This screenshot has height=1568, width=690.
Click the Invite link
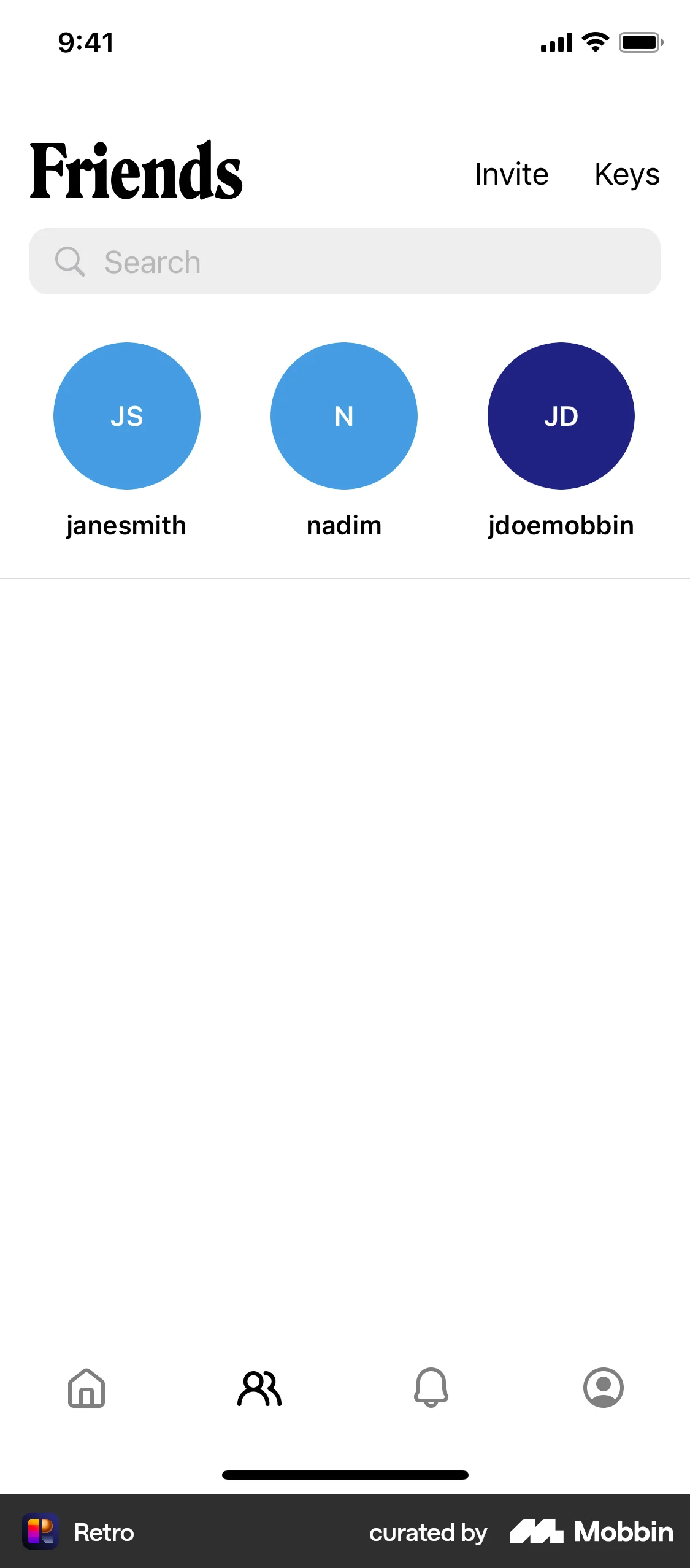(511, 174)
